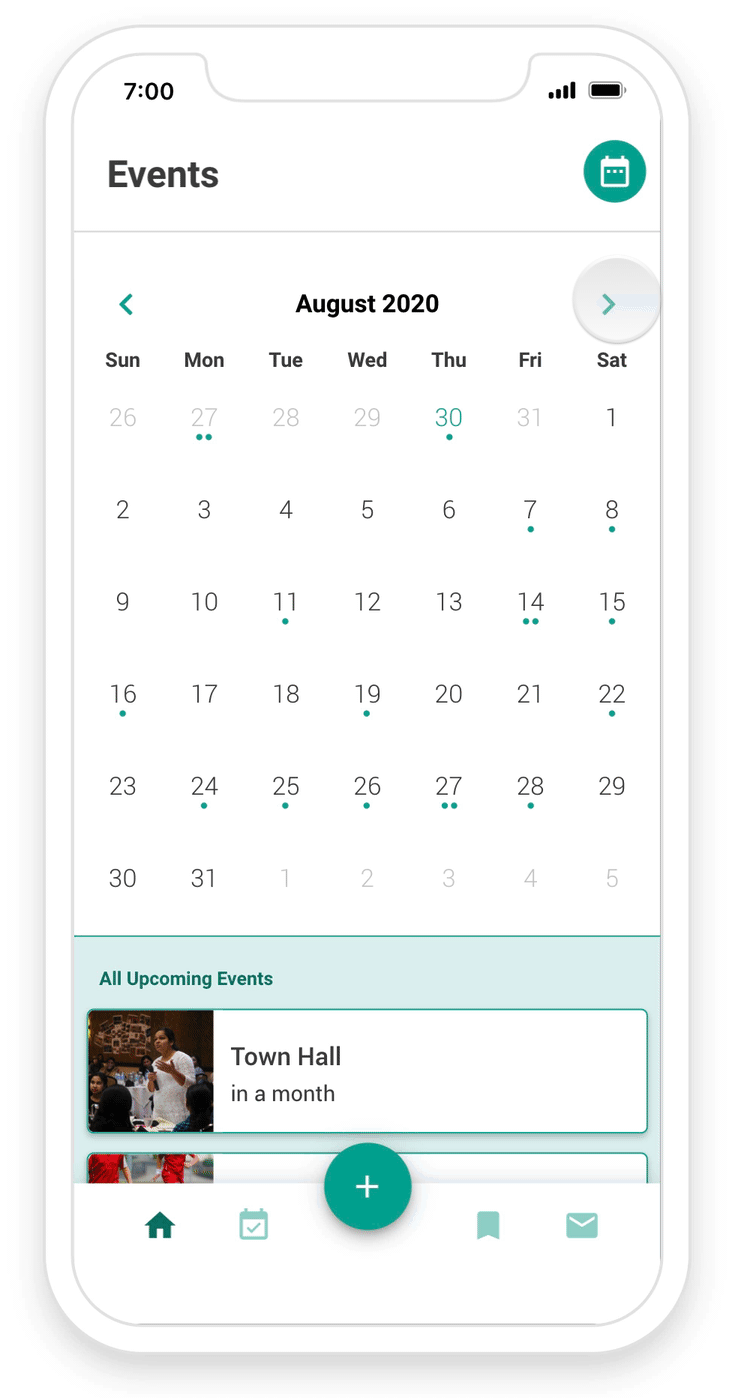Screen dimensions: 738x1398
Task: Choose August 7 on the calendar
Action: [530, 510]
